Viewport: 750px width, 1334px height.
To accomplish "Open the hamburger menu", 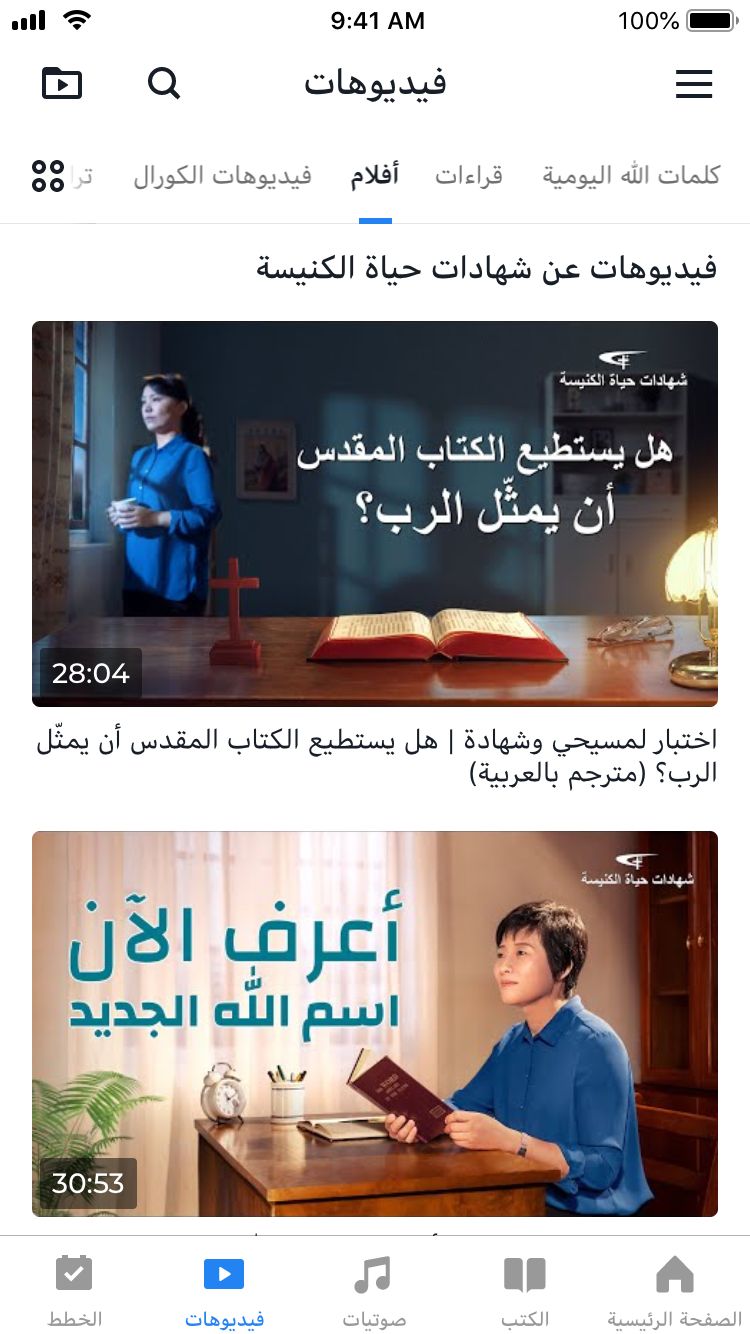I will coord(693,84).
